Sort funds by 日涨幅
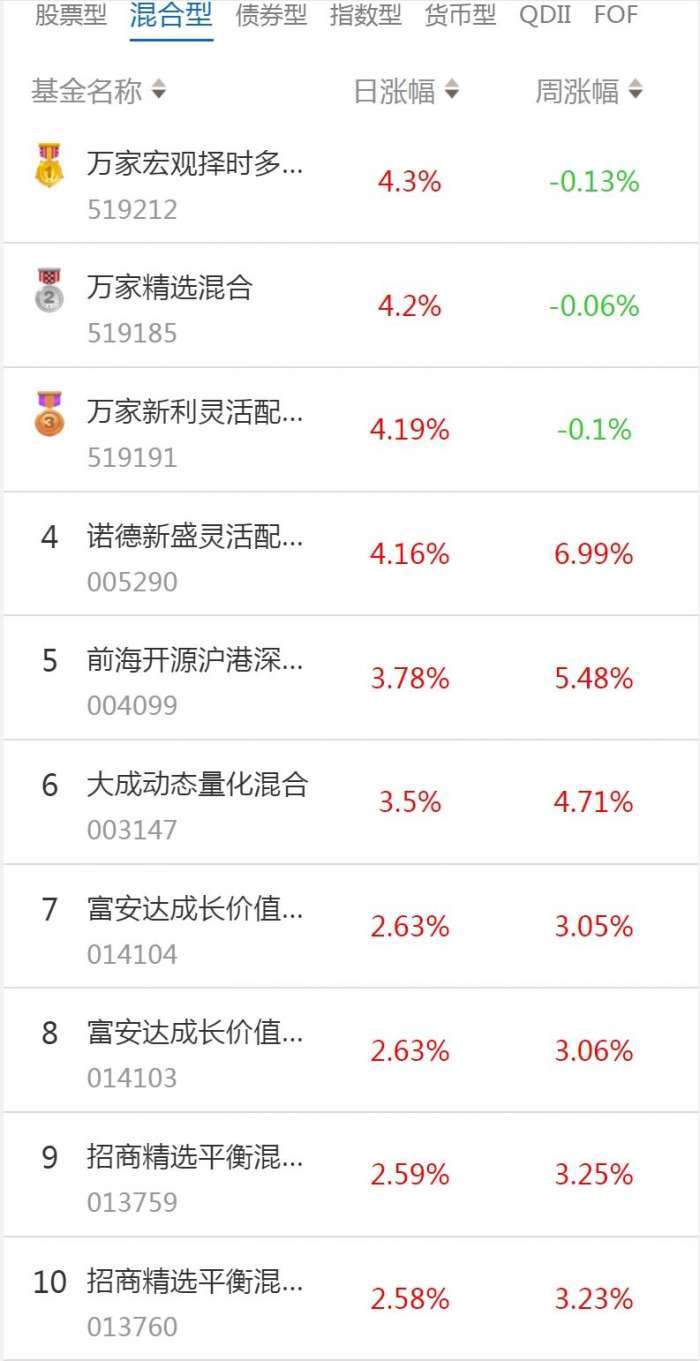Image resolution: width=700 pixels, height=1361 pixels. (406, 92)
